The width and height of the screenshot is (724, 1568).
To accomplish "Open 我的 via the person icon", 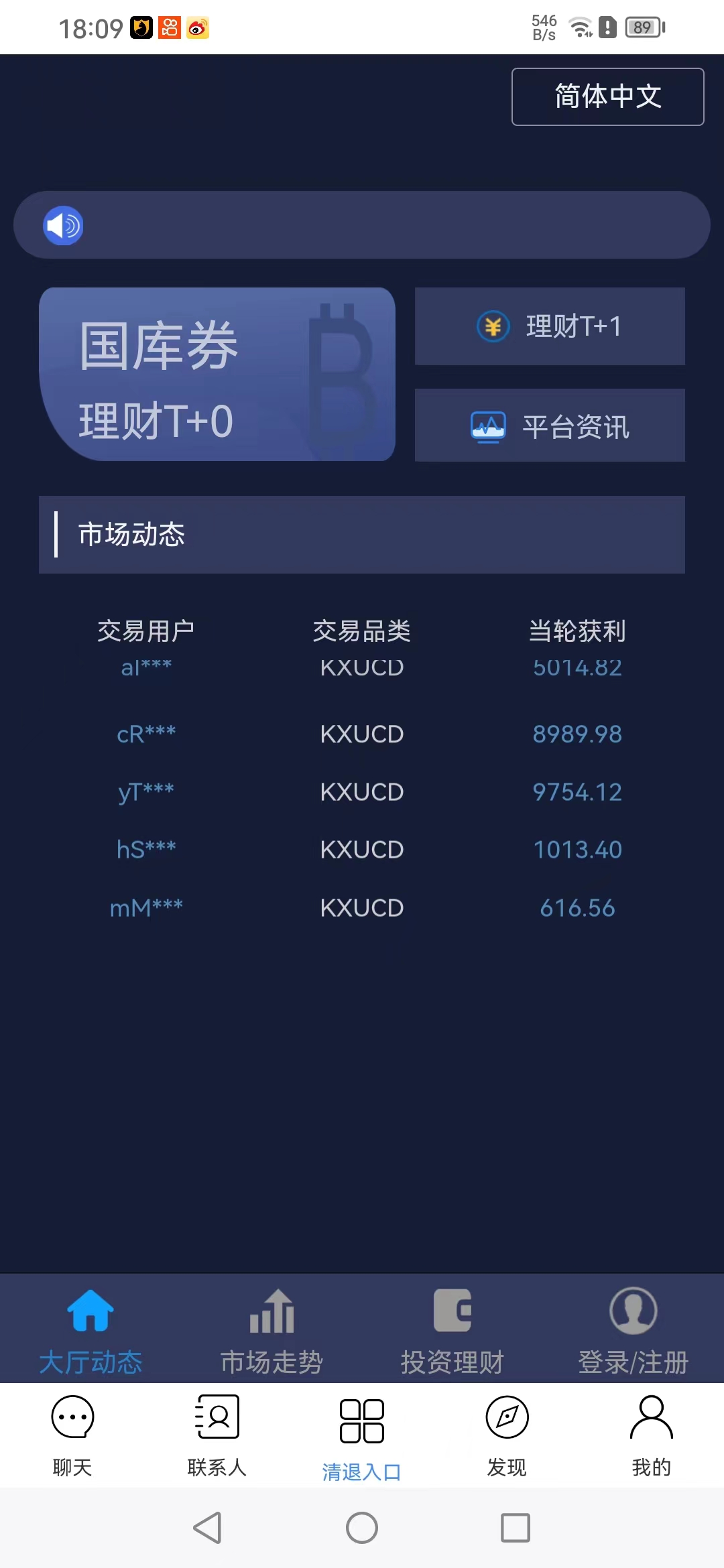I will click(652, 1418).
